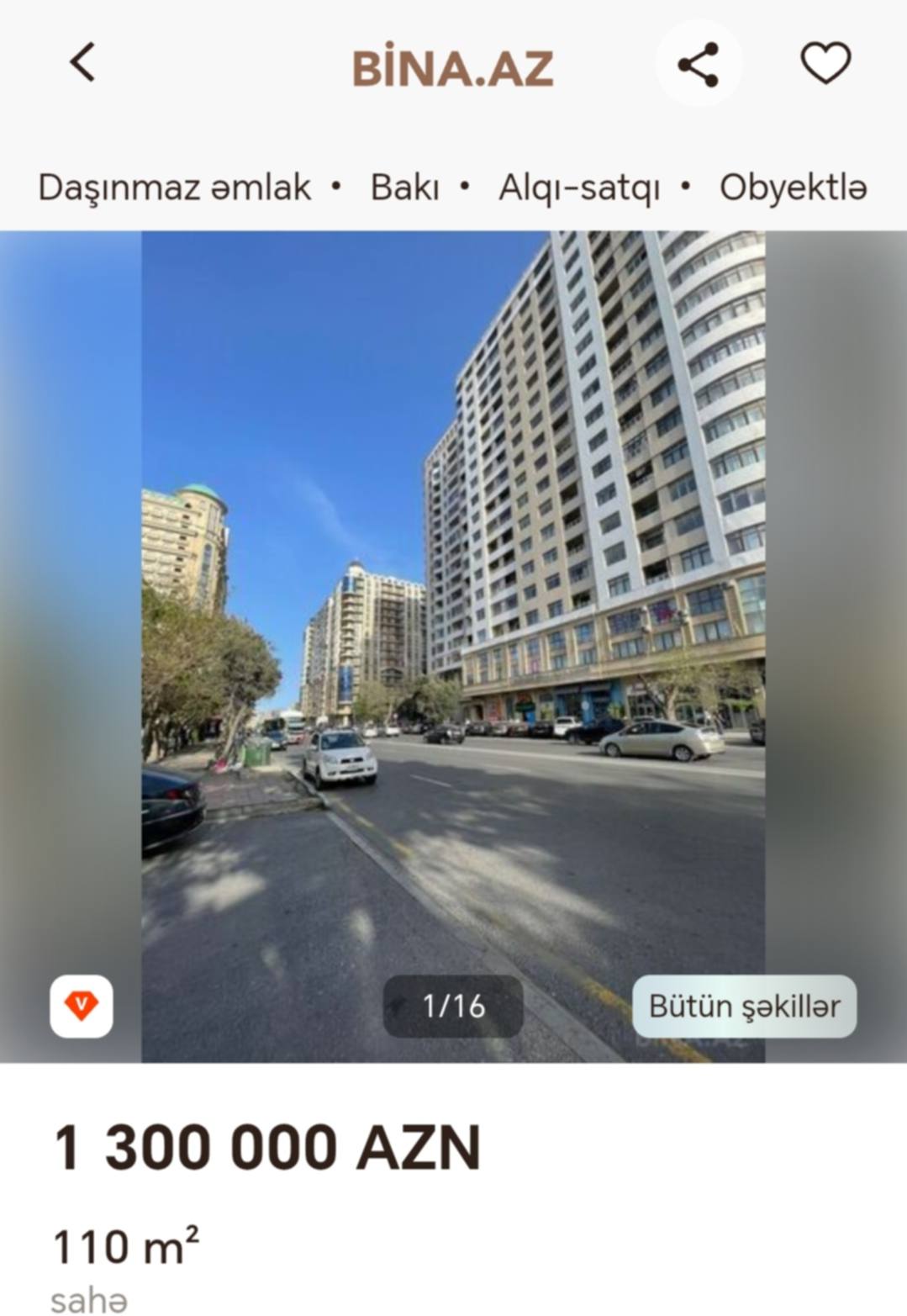
Task: Share this property listing
Action: pyautogui.click(x=698, y=64)
